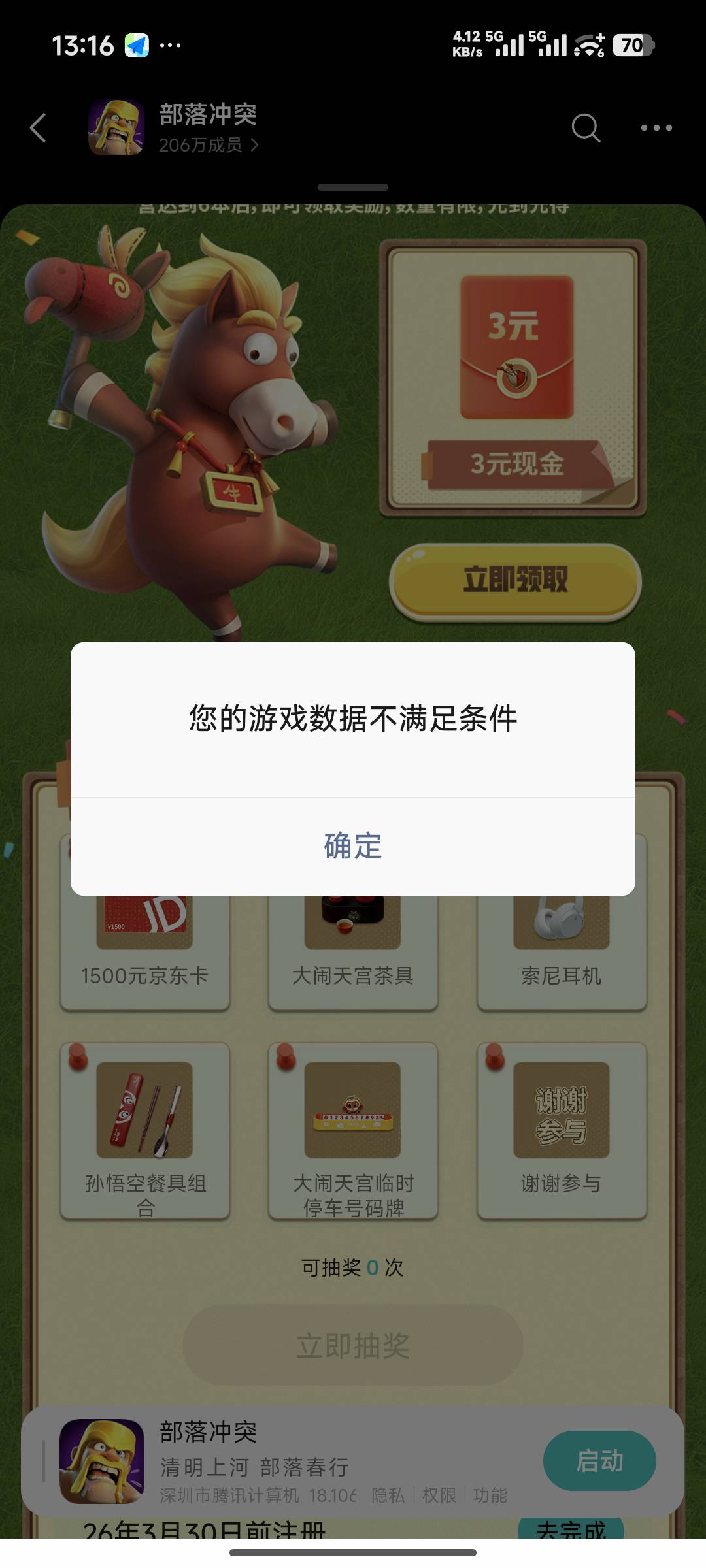Open the search icon in header
Screen dimensions: 706x1568
[585, 127]
